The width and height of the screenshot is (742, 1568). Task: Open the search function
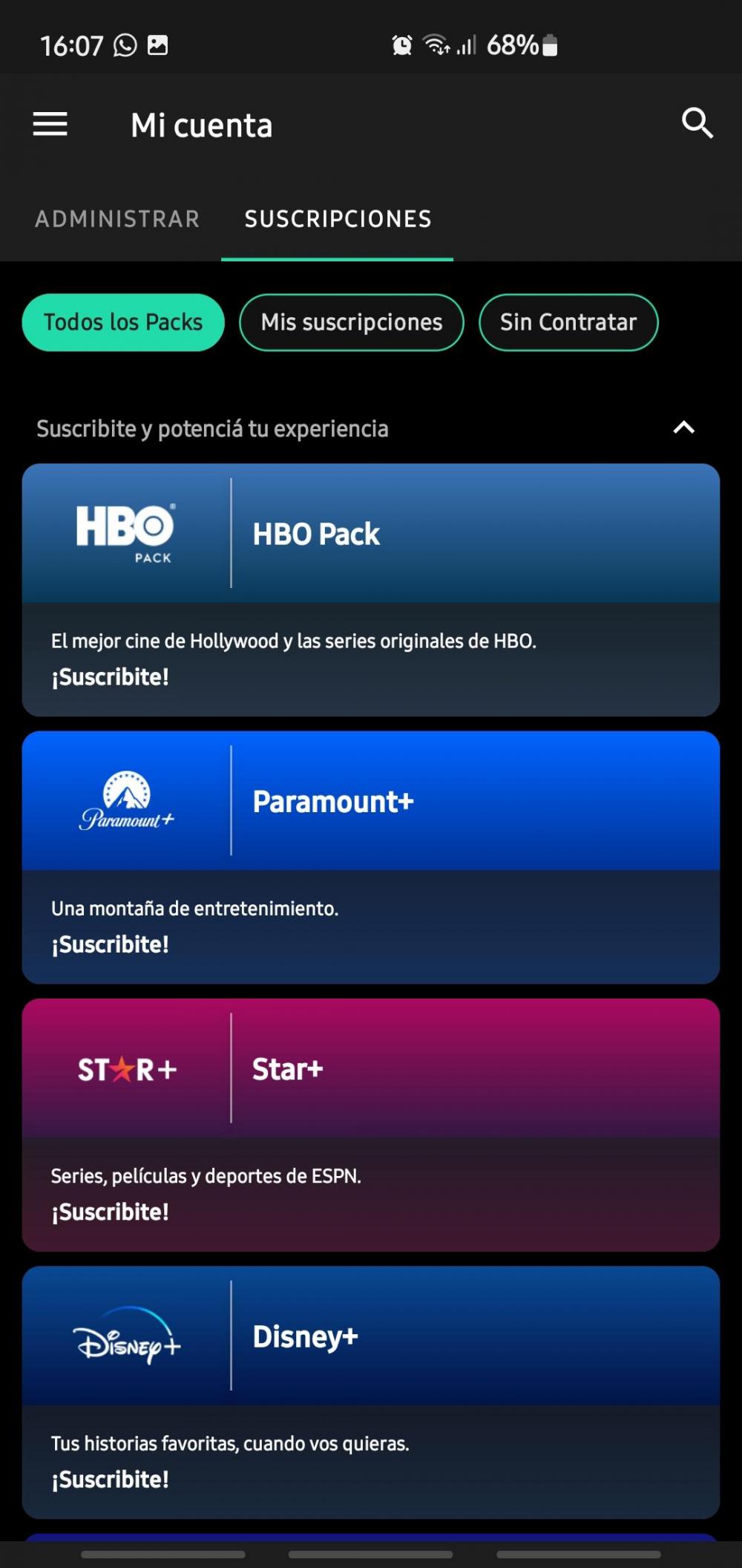click(x=697, y=124)
